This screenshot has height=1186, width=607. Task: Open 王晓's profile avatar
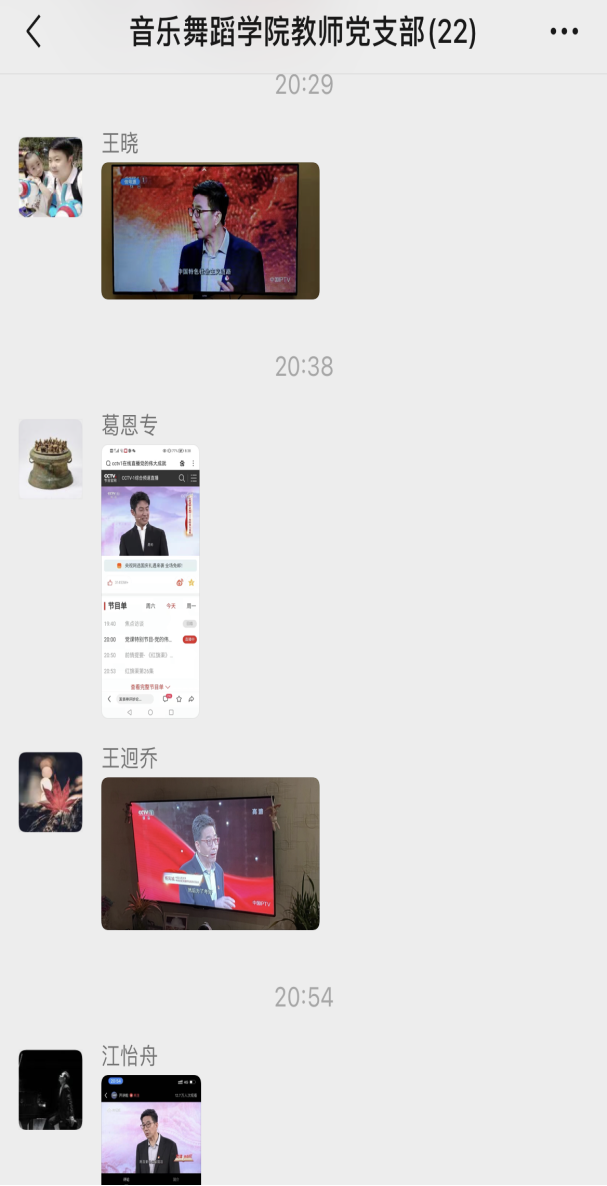[51, 177]
